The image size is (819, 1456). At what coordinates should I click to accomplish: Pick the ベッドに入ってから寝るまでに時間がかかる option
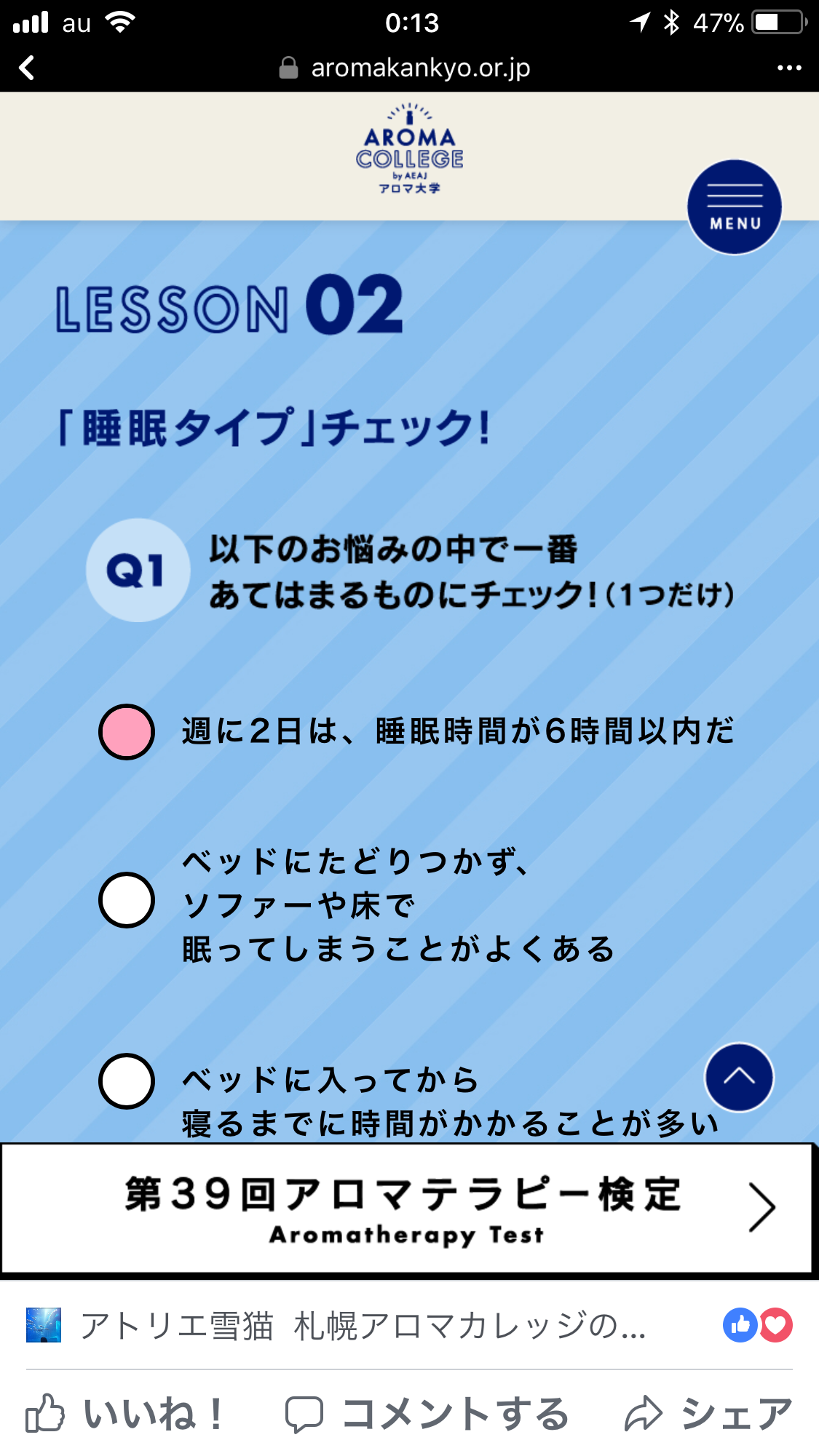coord(127,1081)
